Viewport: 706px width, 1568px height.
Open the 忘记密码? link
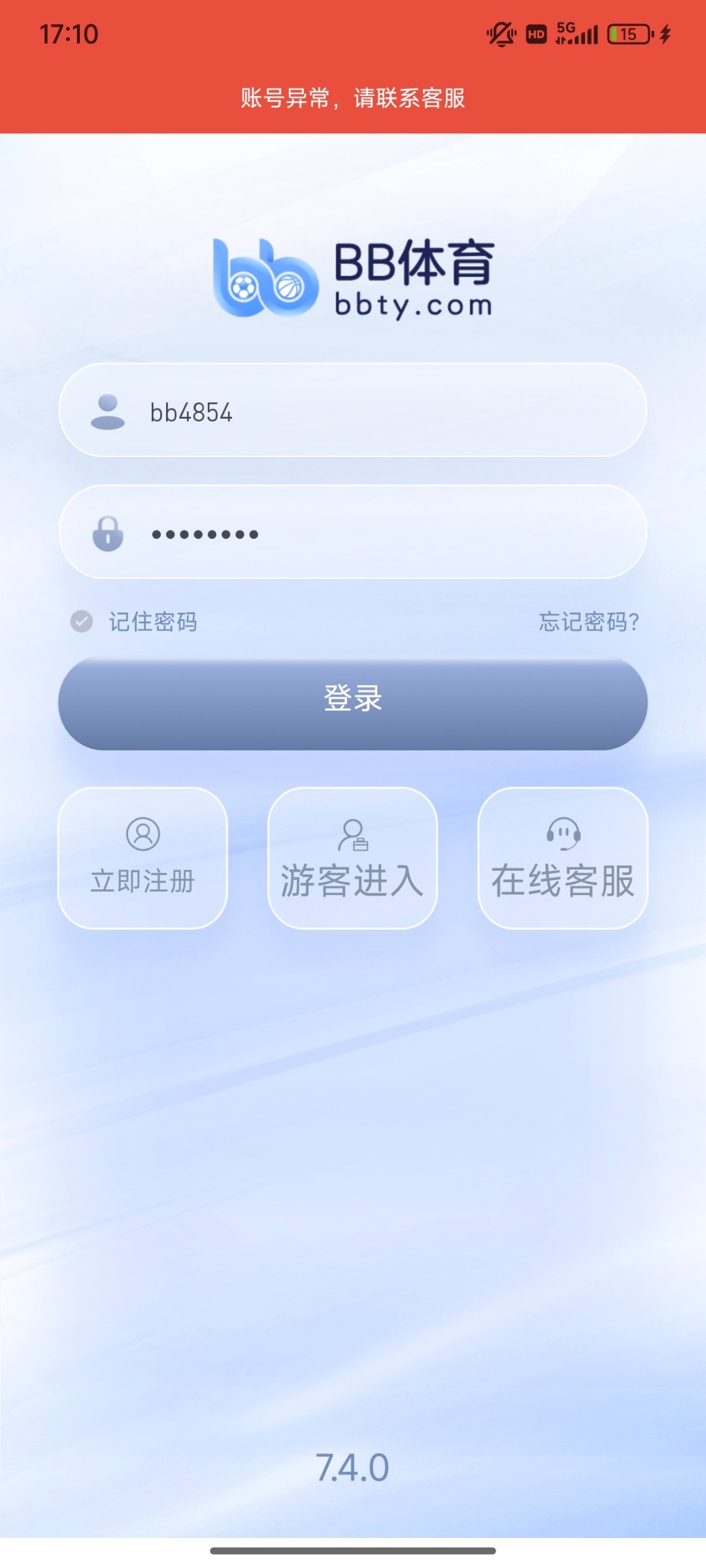point(588,621)
